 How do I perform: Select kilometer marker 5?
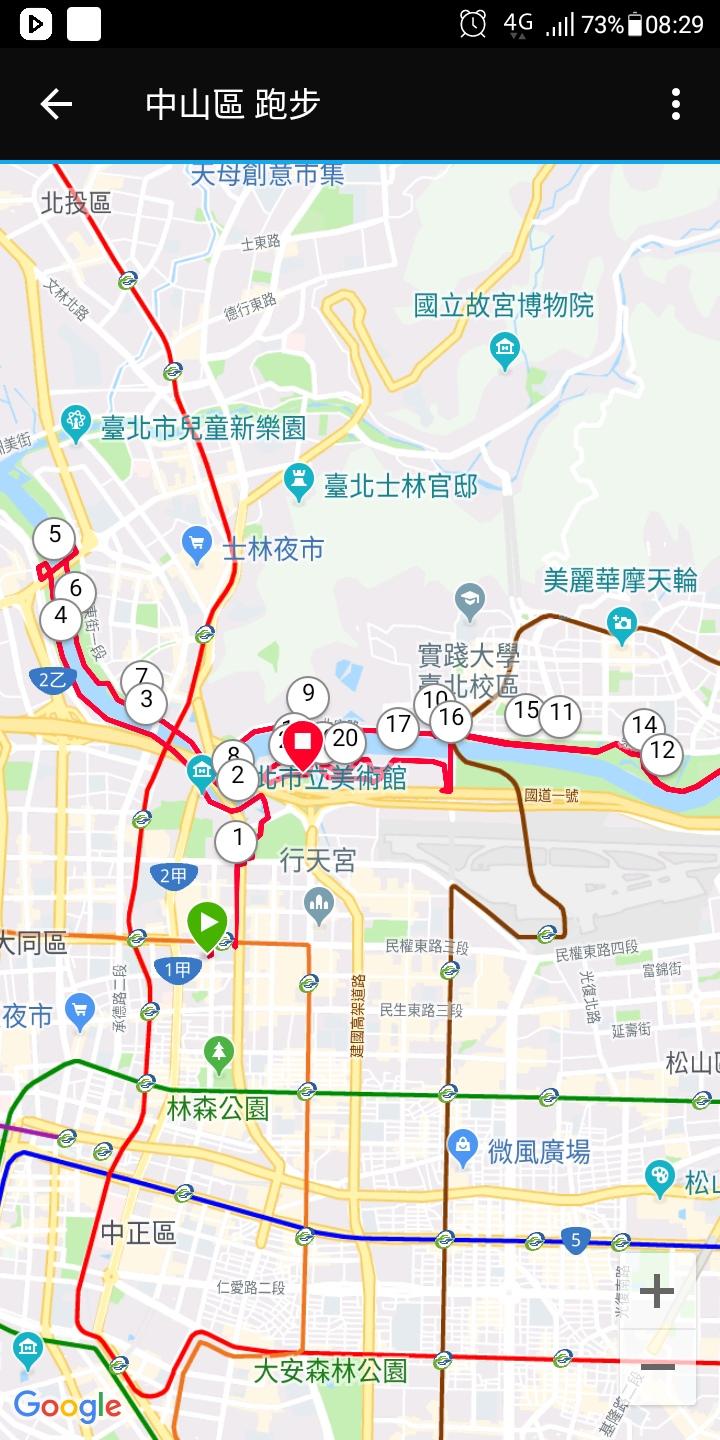pos(54,536)
